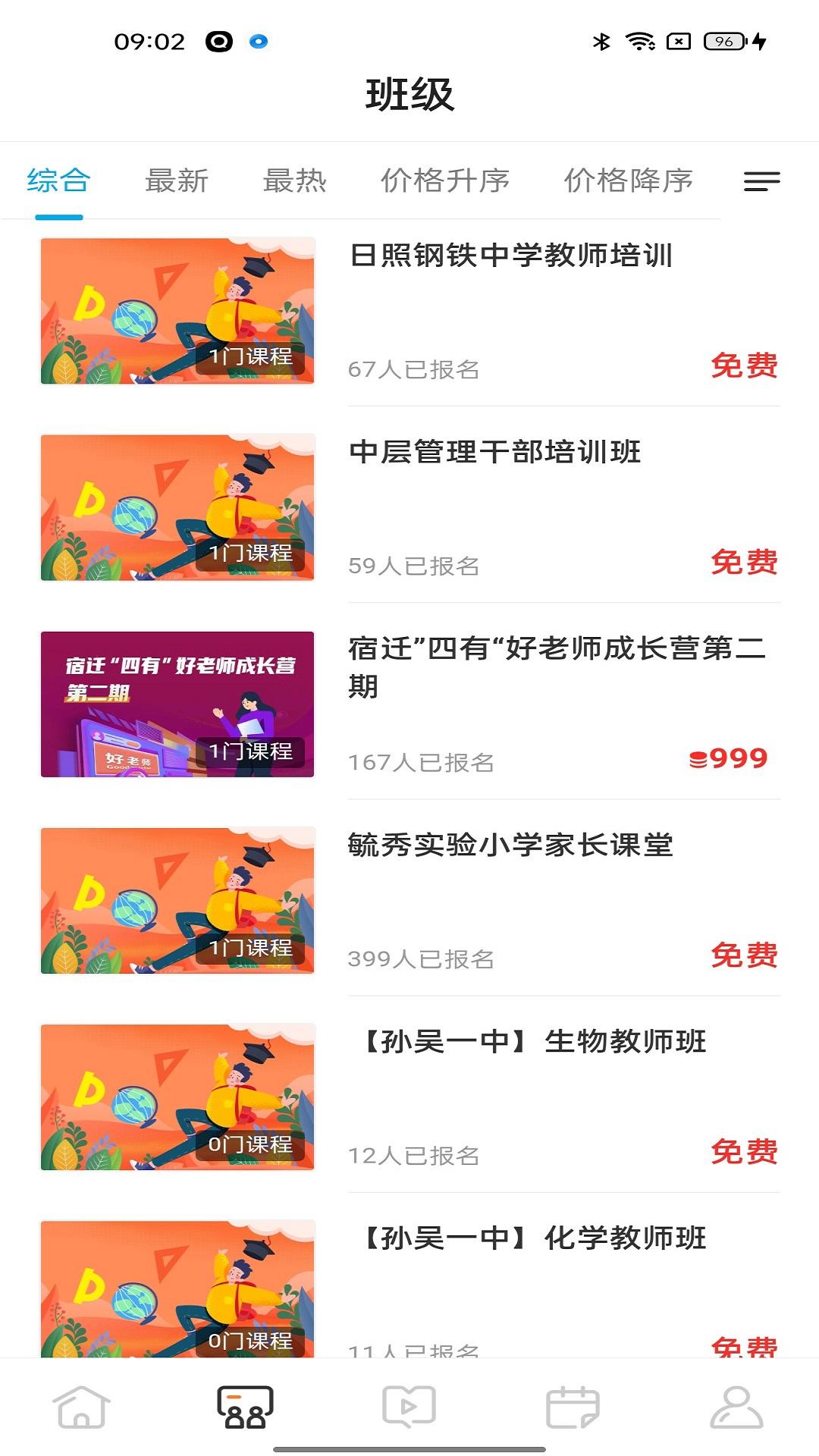Open the profile tab

coord(736,1407)
